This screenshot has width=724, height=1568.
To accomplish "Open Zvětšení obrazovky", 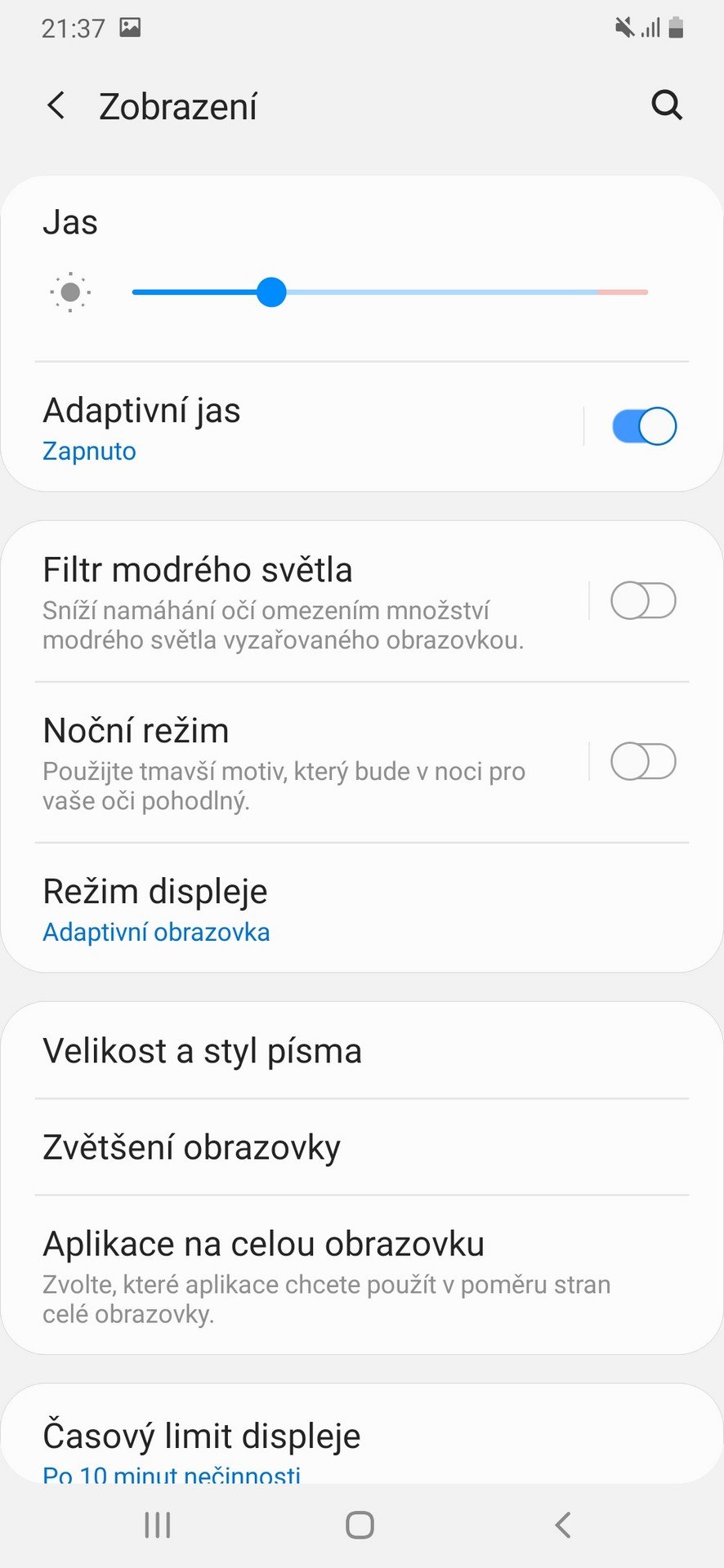I will point(362,1147).
